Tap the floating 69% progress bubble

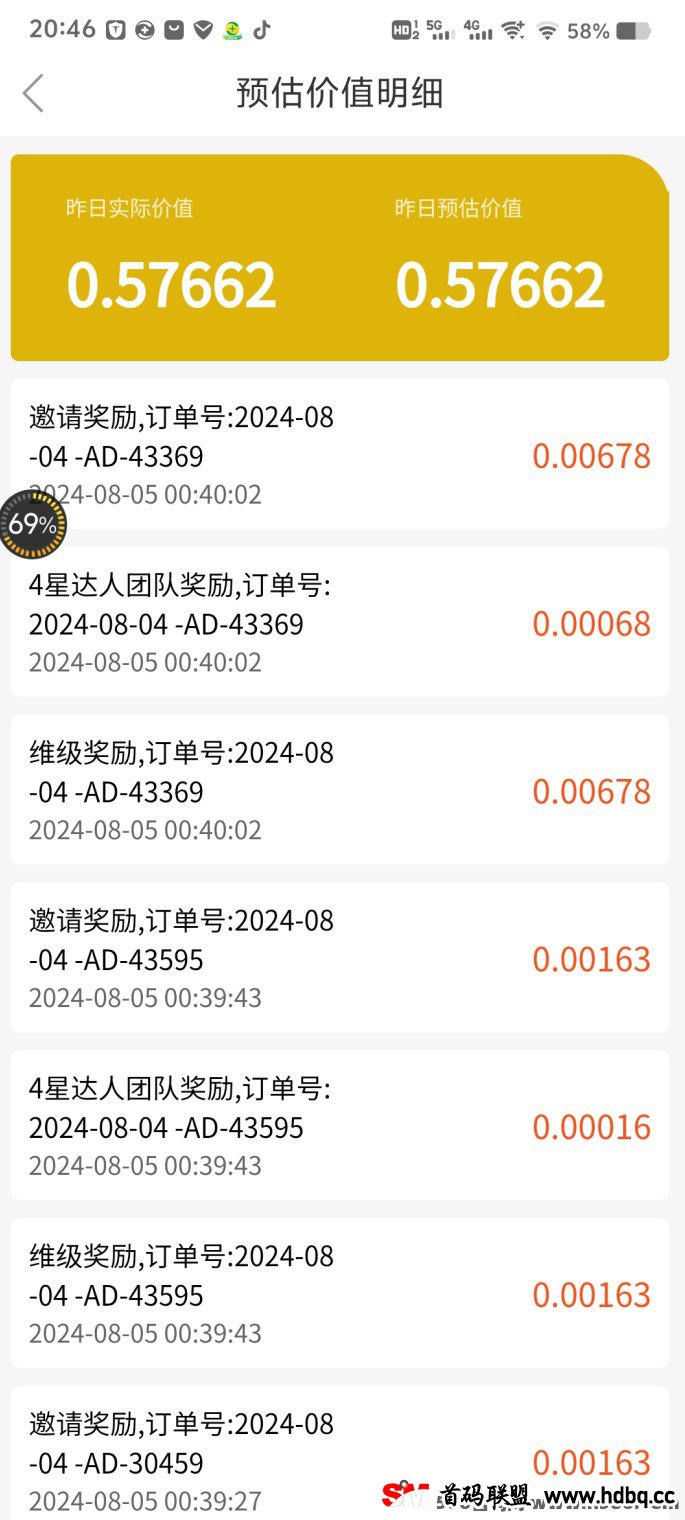tap(32, 524)
